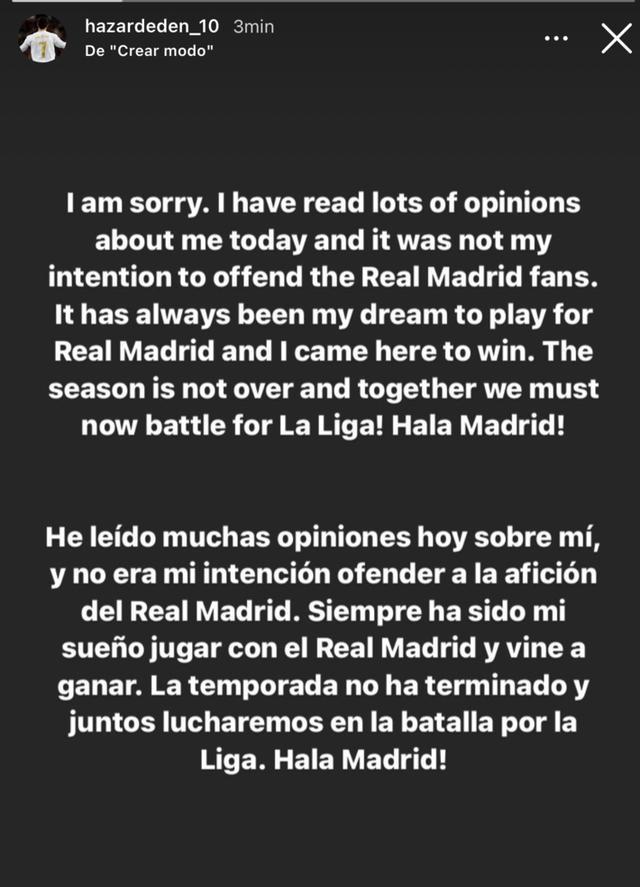Open the three-dot story options menu
Image resolution: width=640 pixels, height=887 pixels.
coord(556,38)
